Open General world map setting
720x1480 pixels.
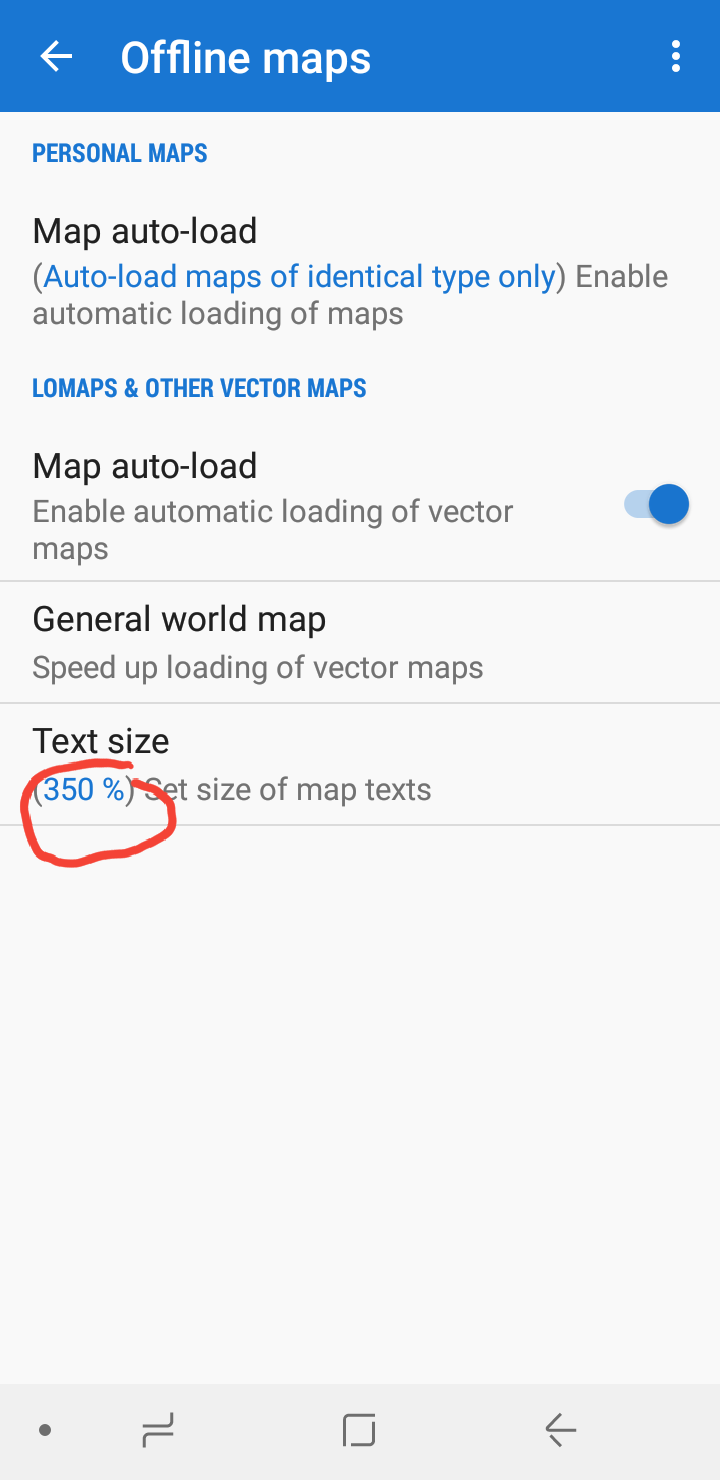click(x=350, y=642)
